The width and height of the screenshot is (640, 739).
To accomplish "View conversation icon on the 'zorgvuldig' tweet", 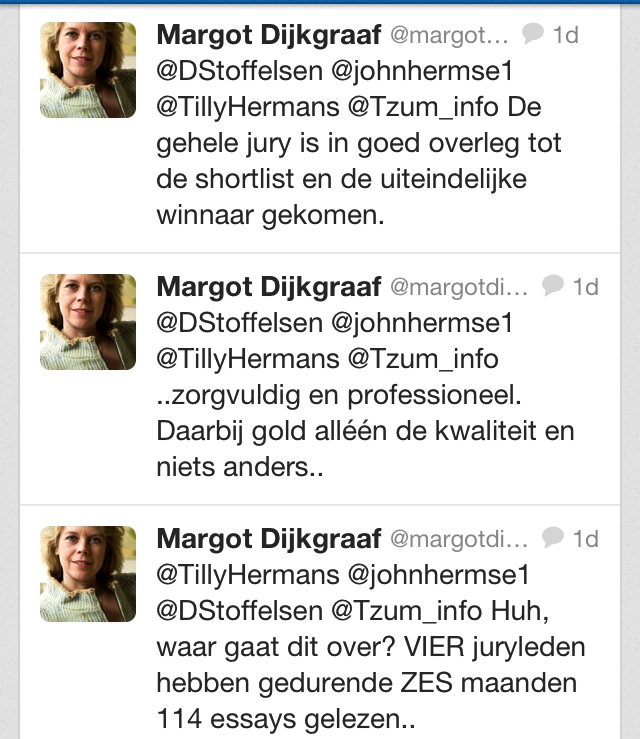I will tap(553, 287).
